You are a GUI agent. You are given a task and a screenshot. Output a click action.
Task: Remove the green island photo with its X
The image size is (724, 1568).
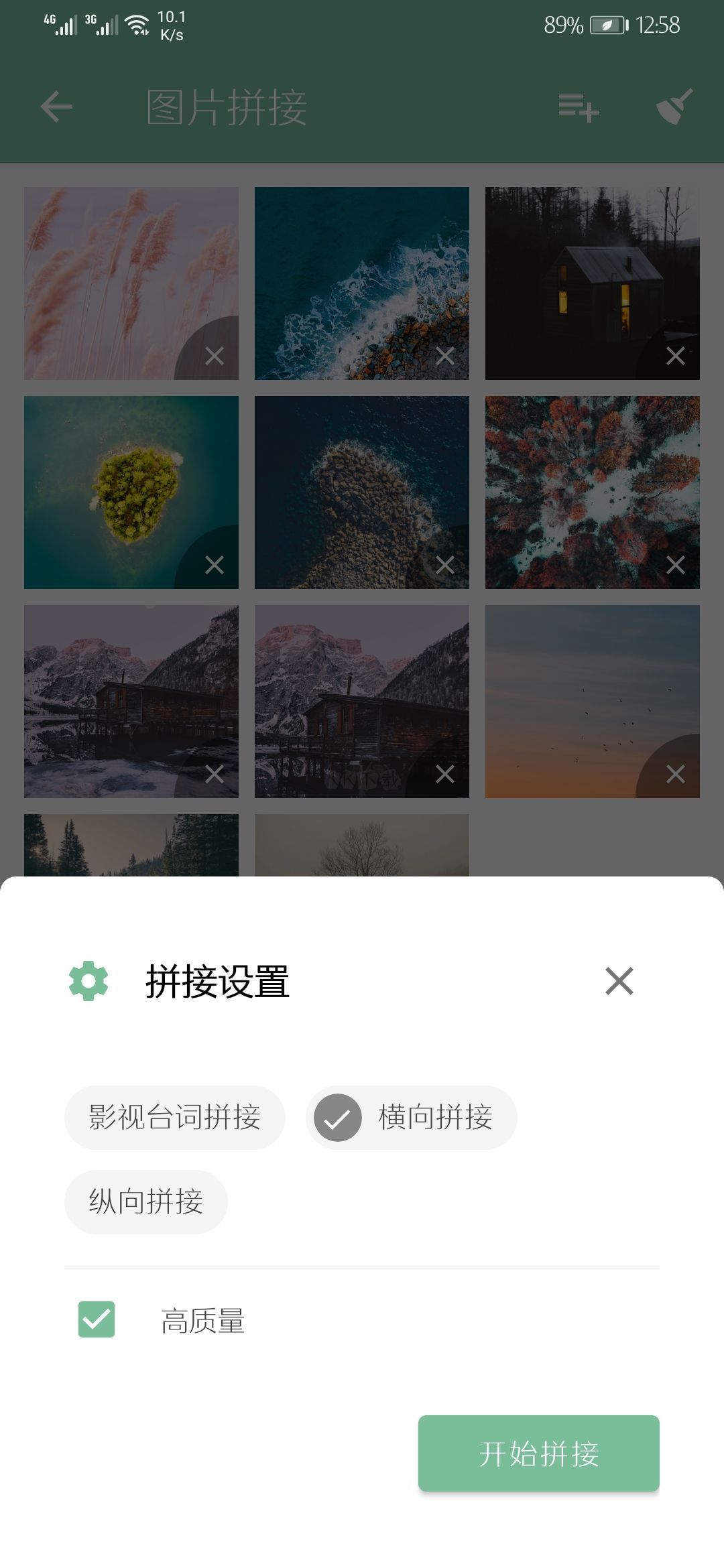[214, 565]
